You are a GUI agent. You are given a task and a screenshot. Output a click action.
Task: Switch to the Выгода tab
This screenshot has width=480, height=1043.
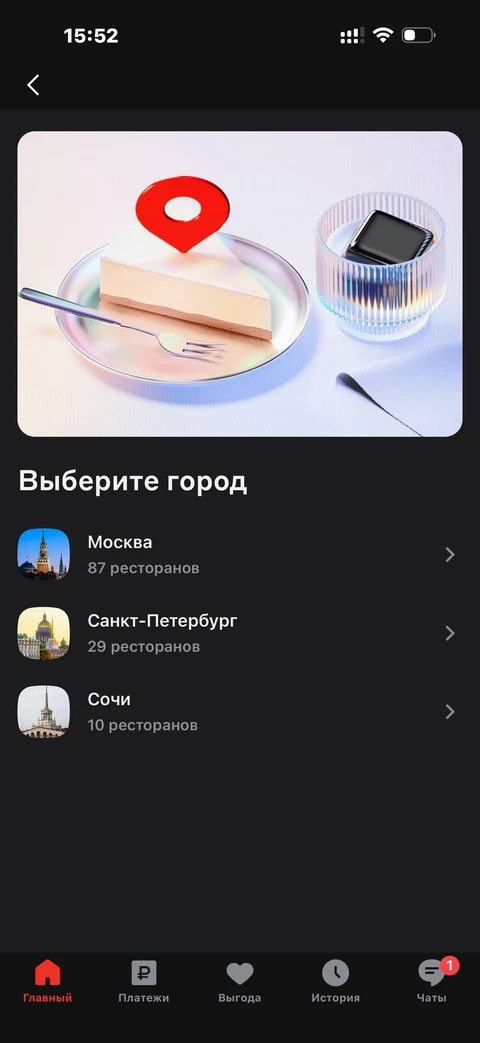tap(239, 982)
